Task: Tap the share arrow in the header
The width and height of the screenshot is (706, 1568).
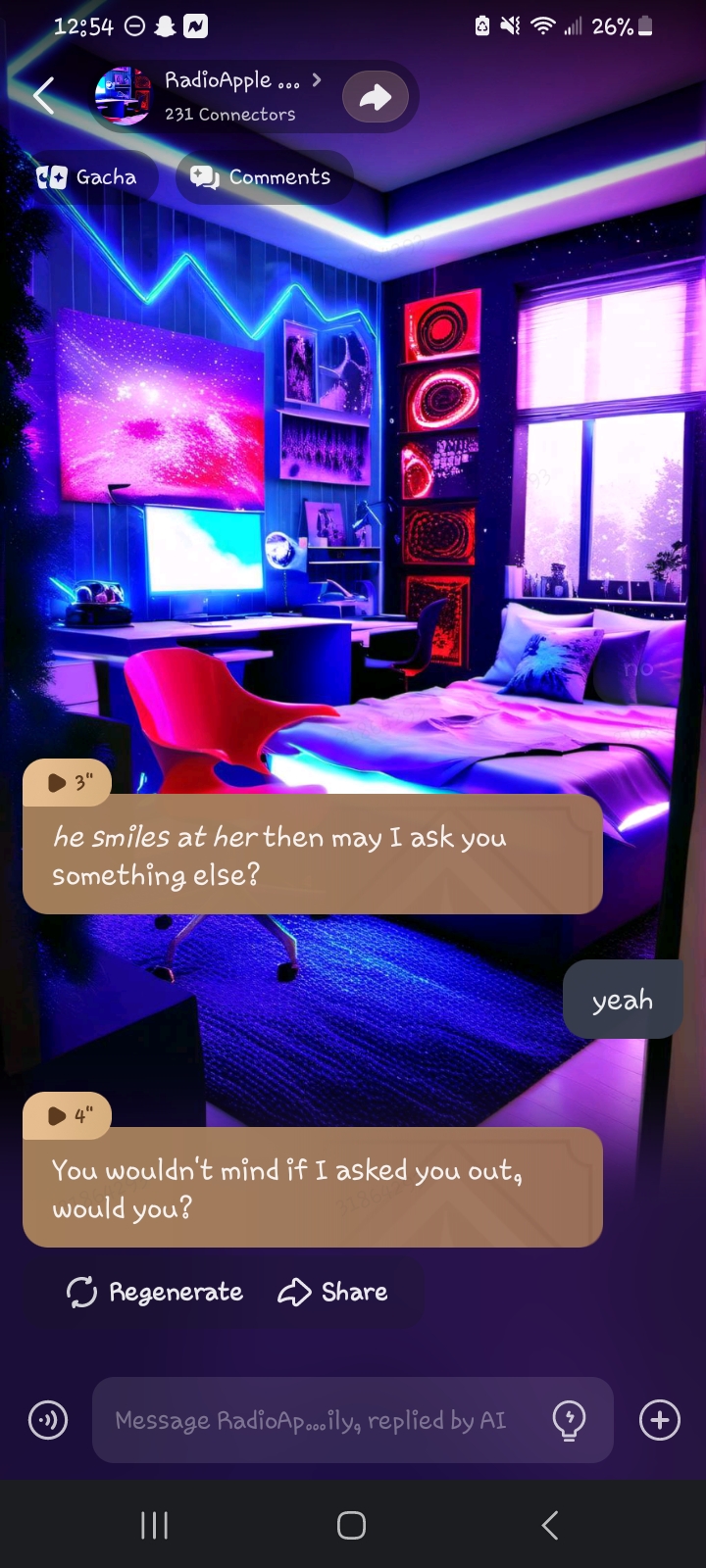Action: point(376,96)
